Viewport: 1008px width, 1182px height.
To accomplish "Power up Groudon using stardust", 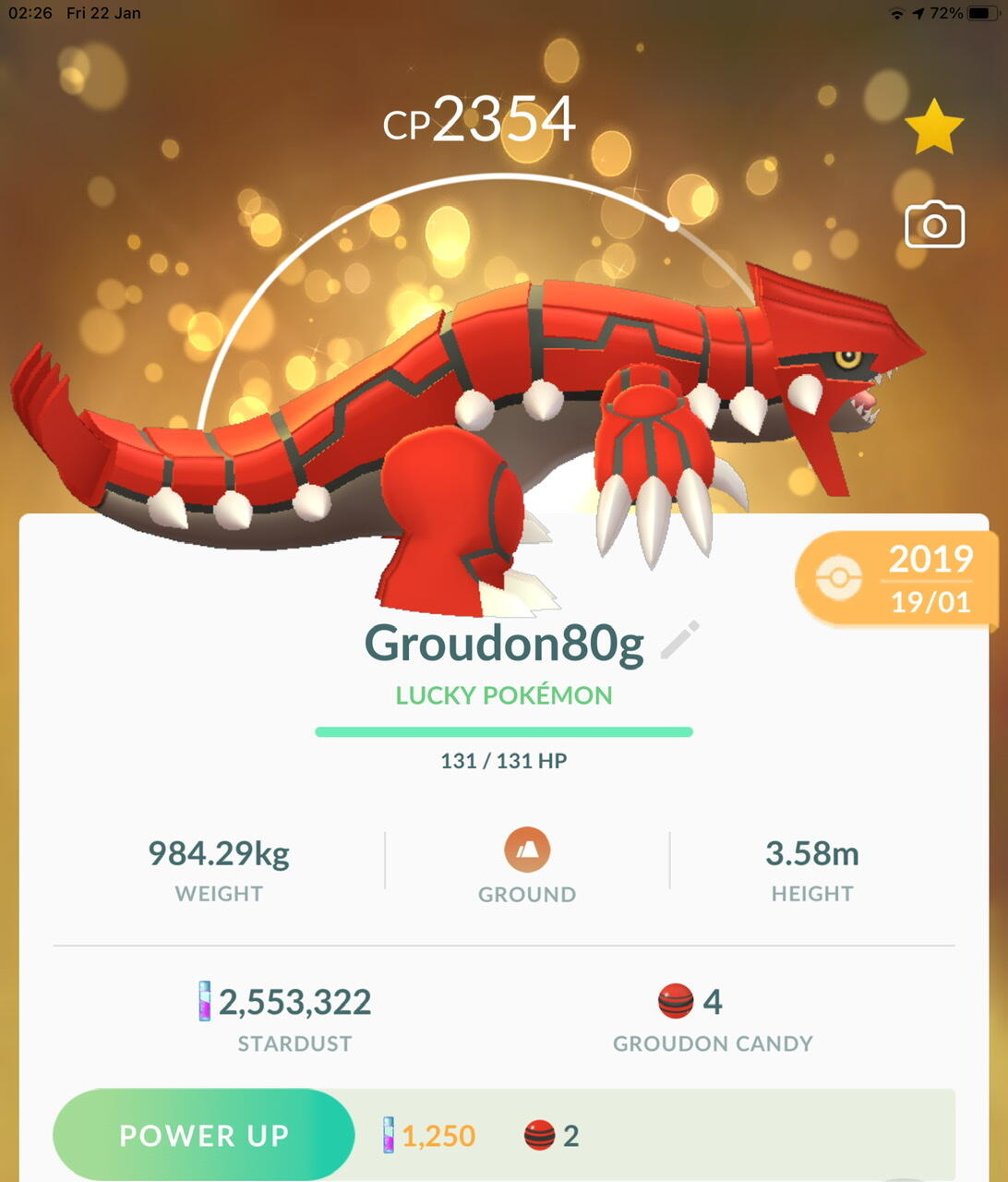I will point(204,1135).
